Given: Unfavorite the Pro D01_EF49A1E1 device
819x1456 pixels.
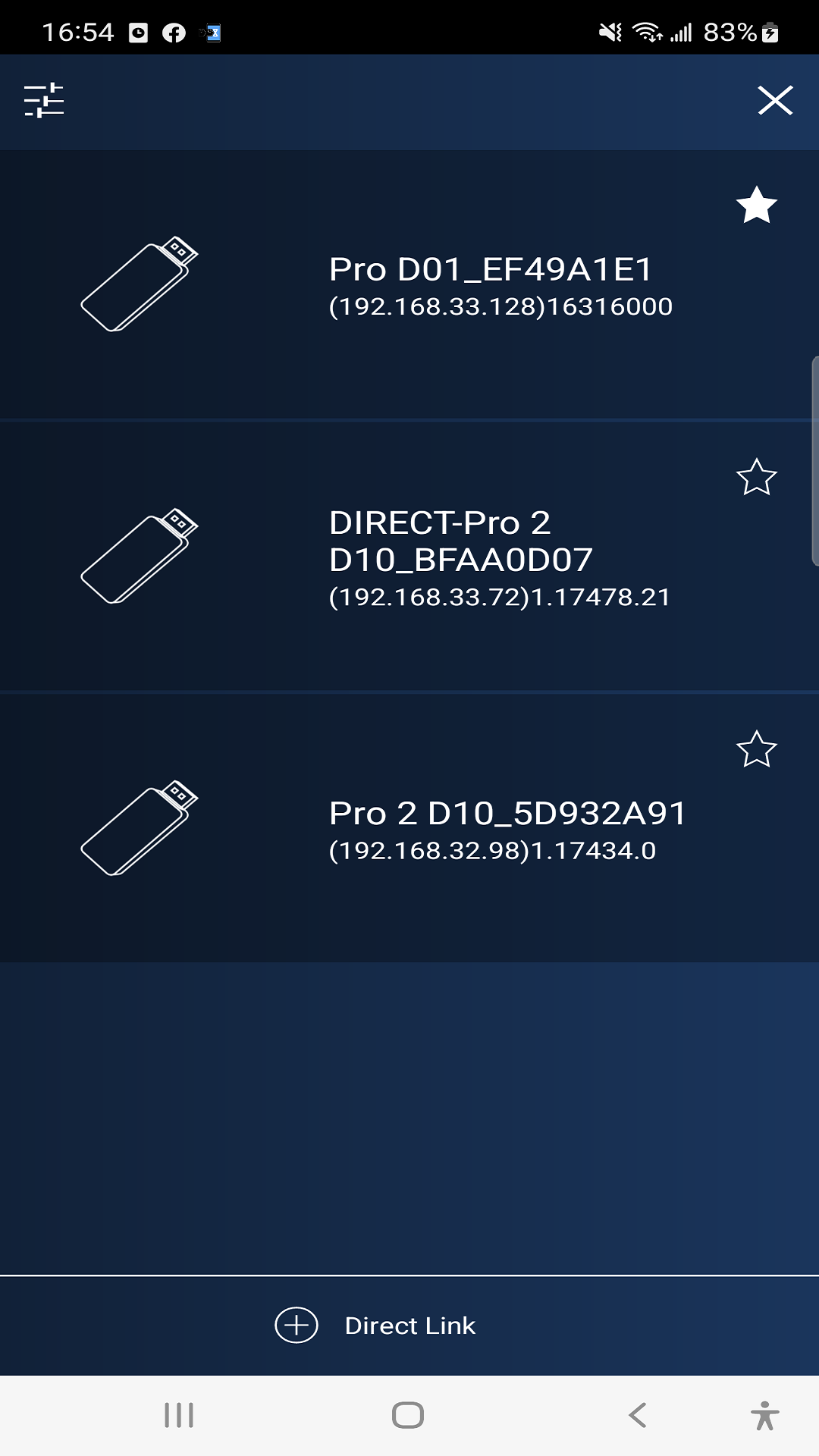Looking at the screenshot, I should click(756, 205).
